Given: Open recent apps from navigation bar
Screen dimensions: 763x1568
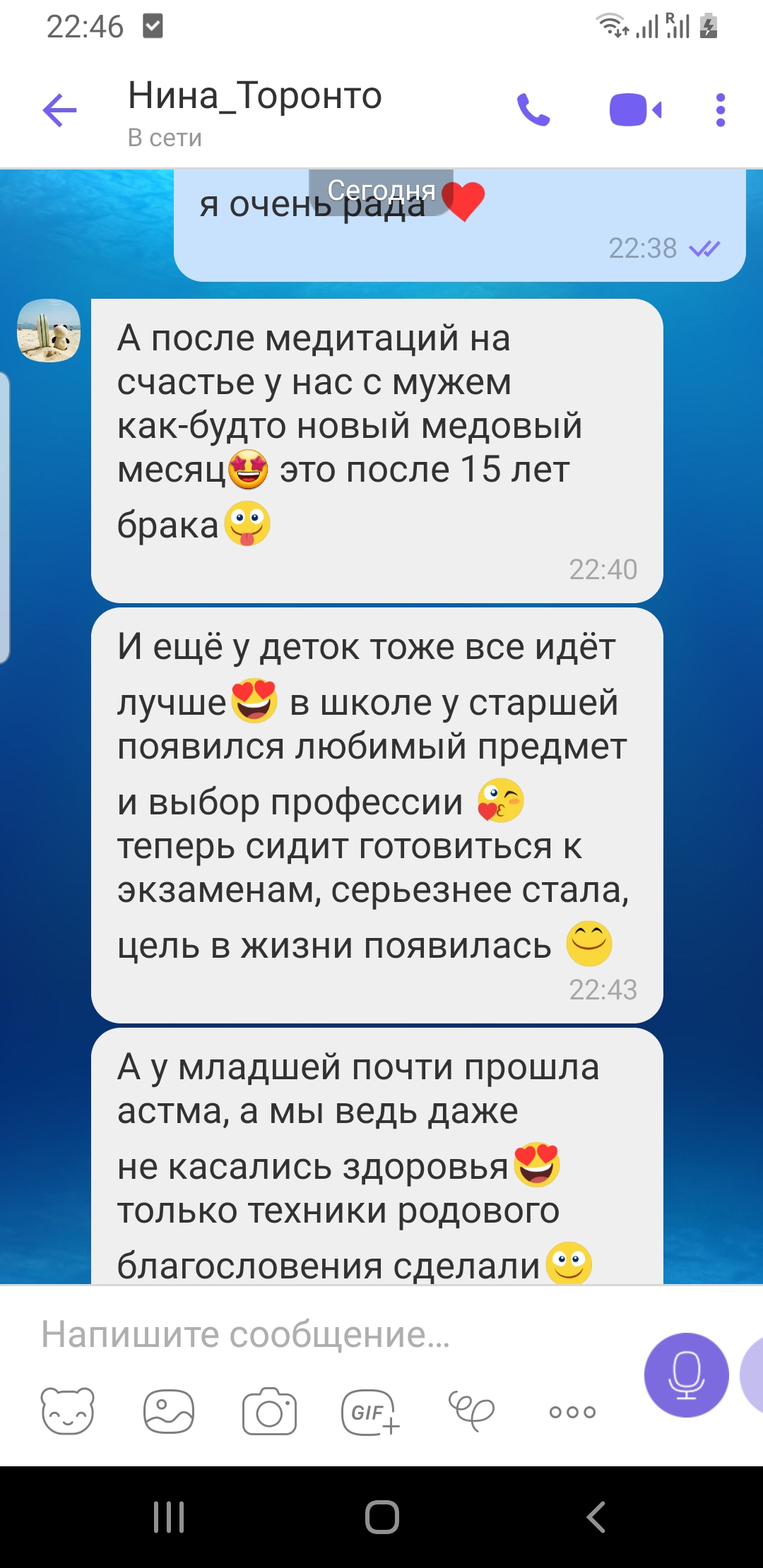Looking at the screenshot, I should click(169, 1516).
